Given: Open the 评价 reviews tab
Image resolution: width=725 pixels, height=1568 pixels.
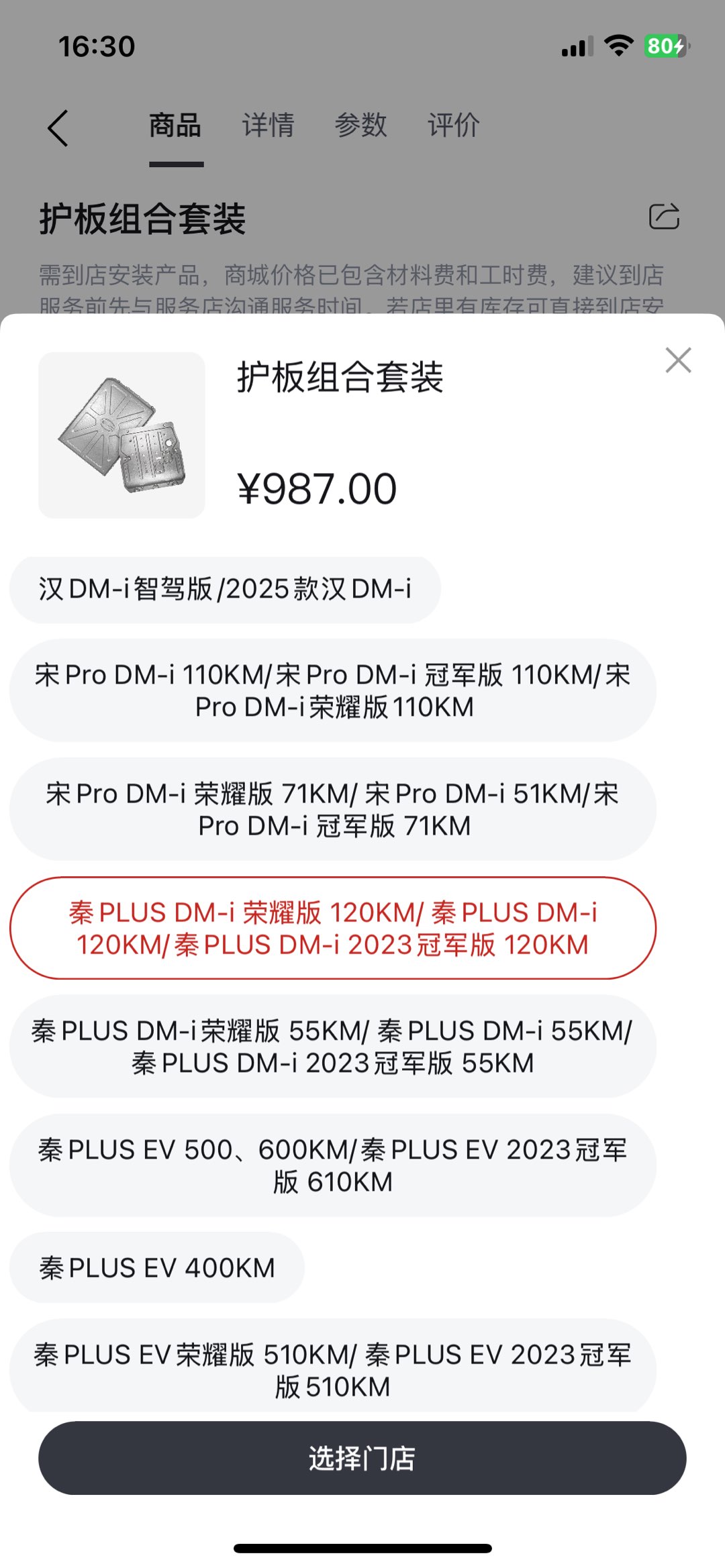Looking at the screenshot, I should point(453,125).
